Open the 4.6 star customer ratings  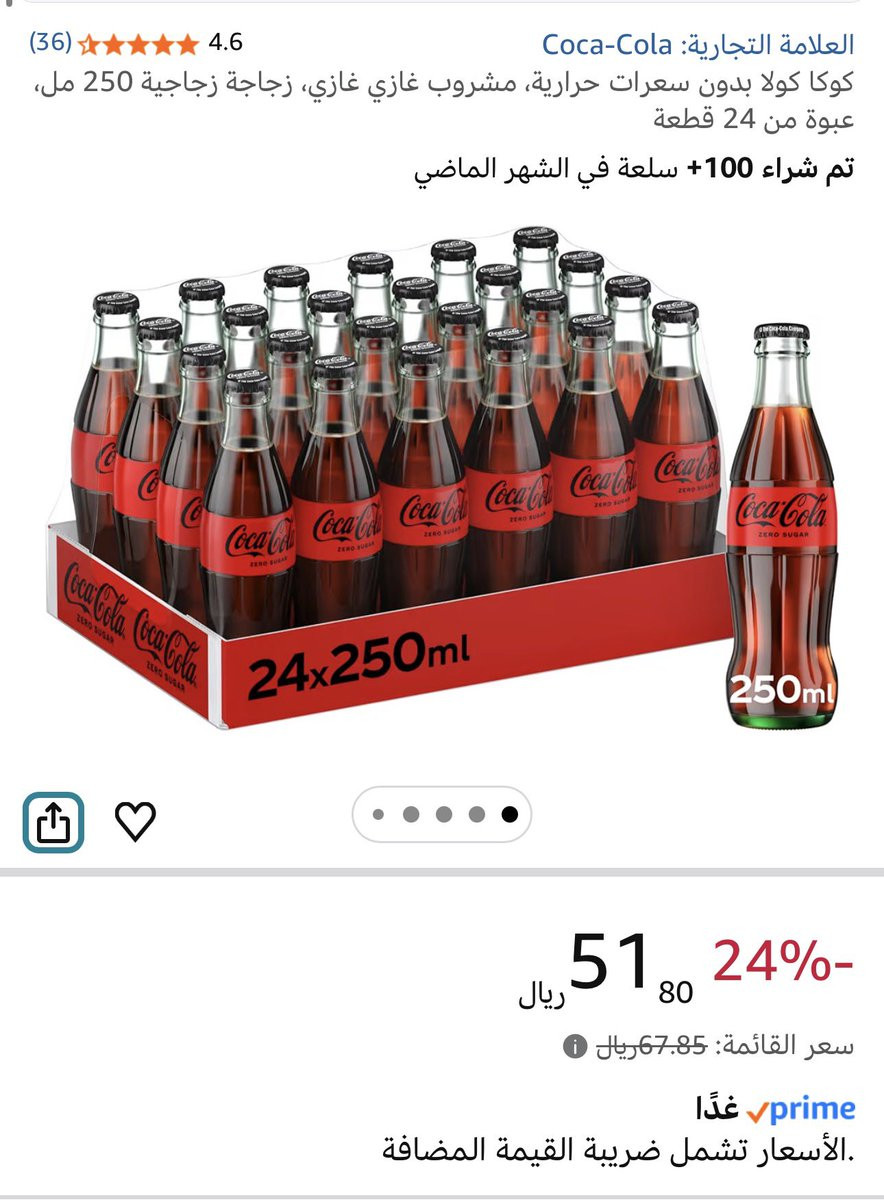click(x=139, y=43)
